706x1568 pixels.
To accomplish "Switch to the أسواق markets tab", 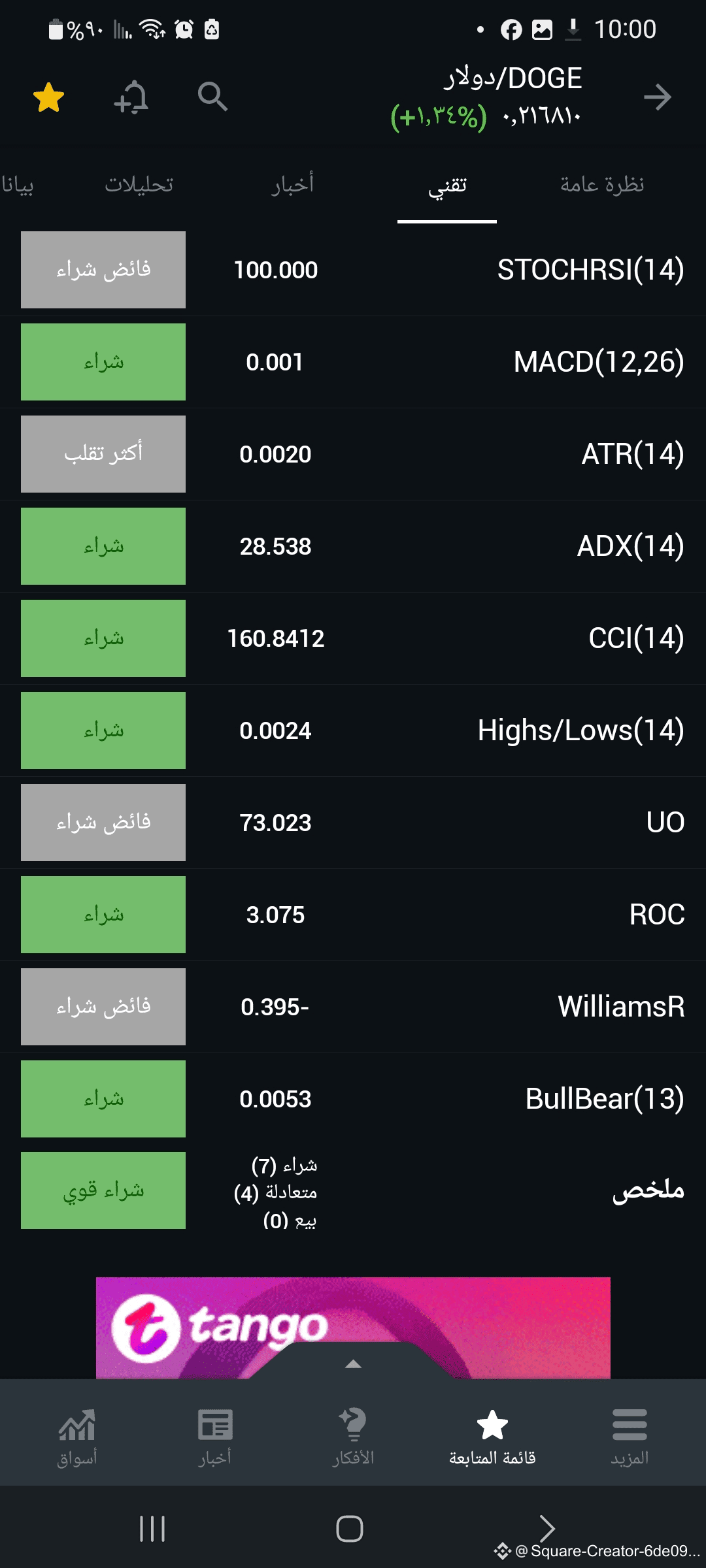I will 77,1437.
